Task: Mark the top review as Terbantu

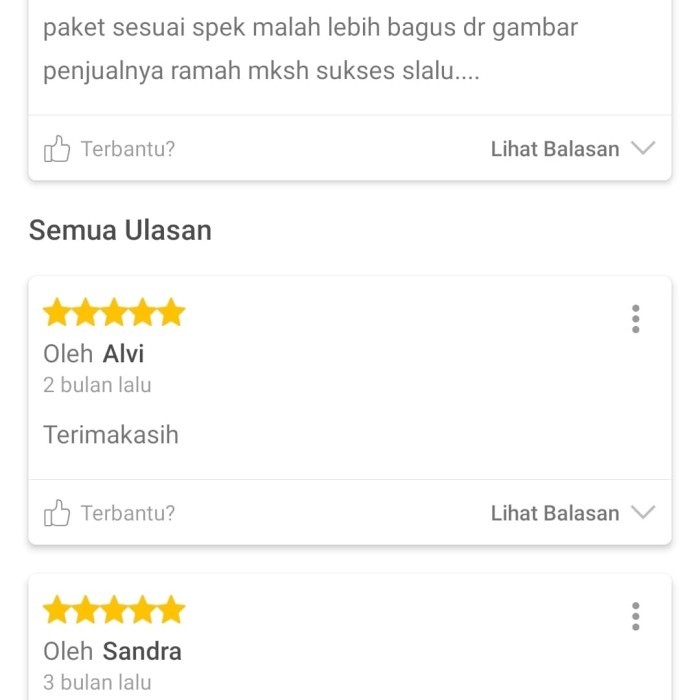Action: point(109,149)
